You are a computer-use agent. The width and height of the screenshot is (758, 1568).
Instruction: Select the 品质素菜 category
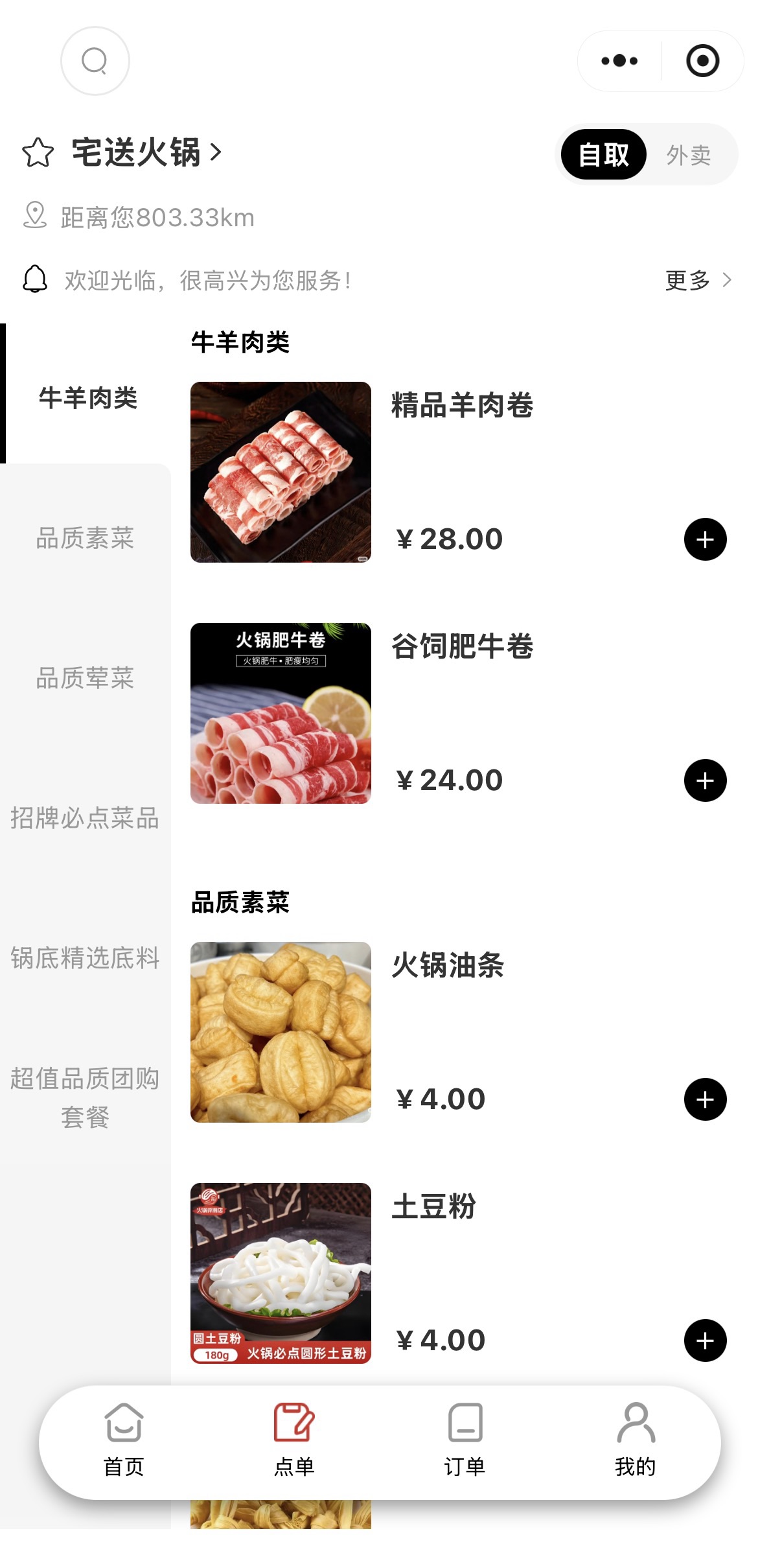pos(85,538)
